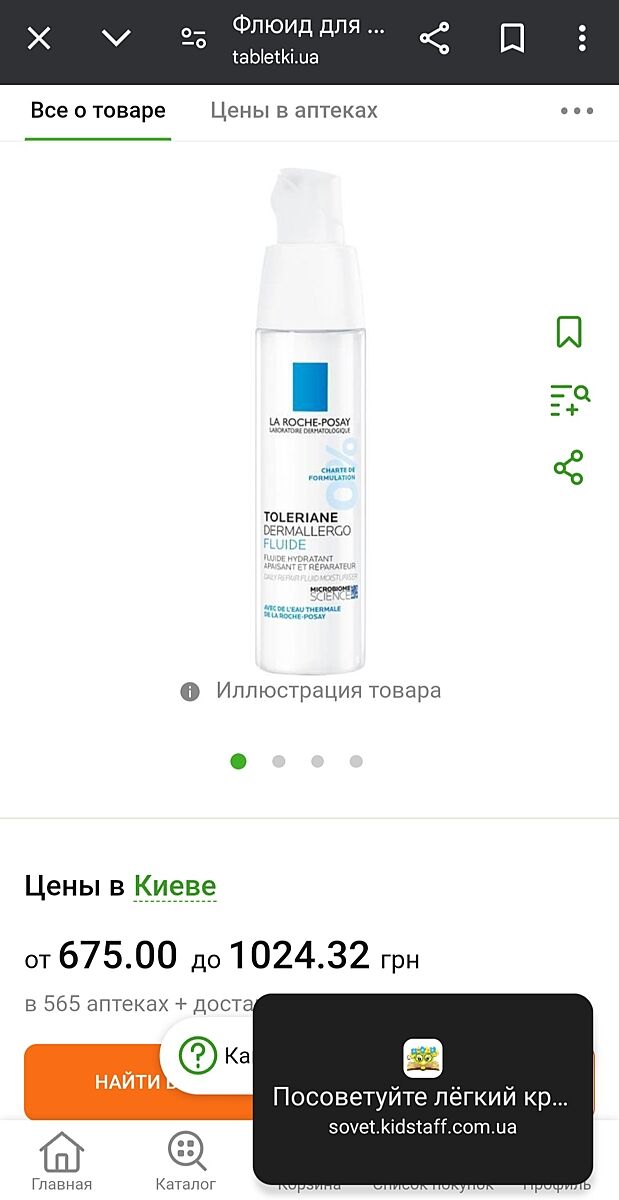
Task: Save the product with the green bookmark
Action: (x=569, y=332)
